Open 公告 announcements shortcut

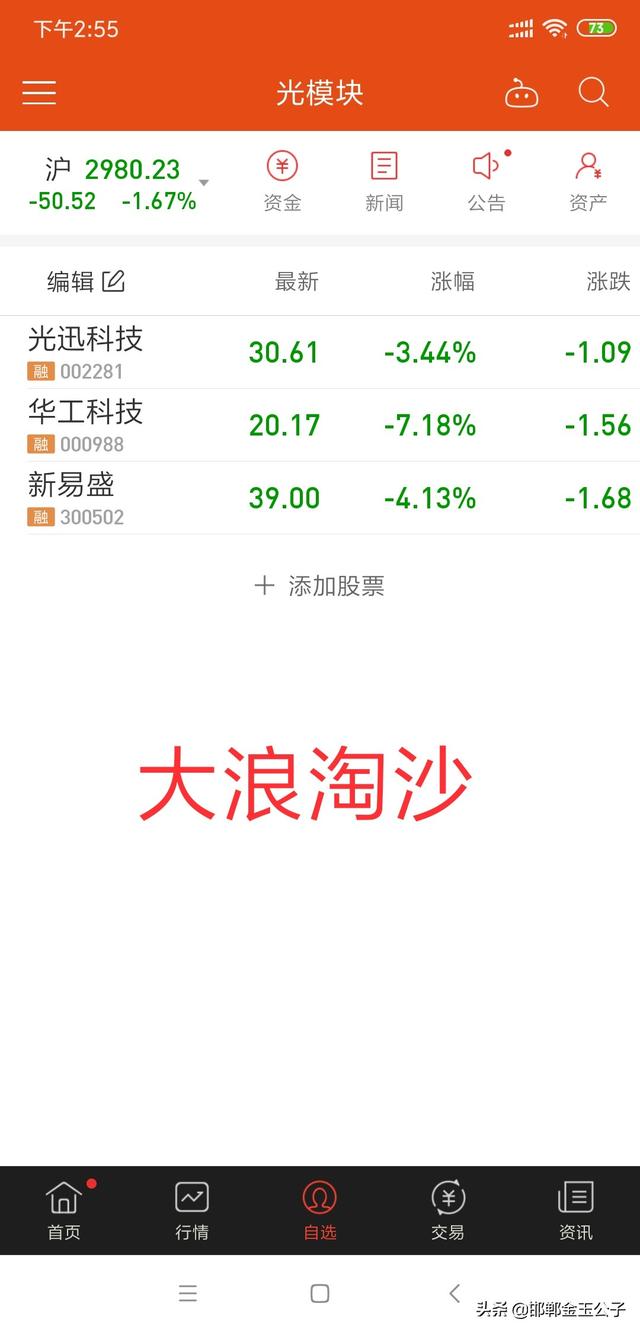(487, 181)
